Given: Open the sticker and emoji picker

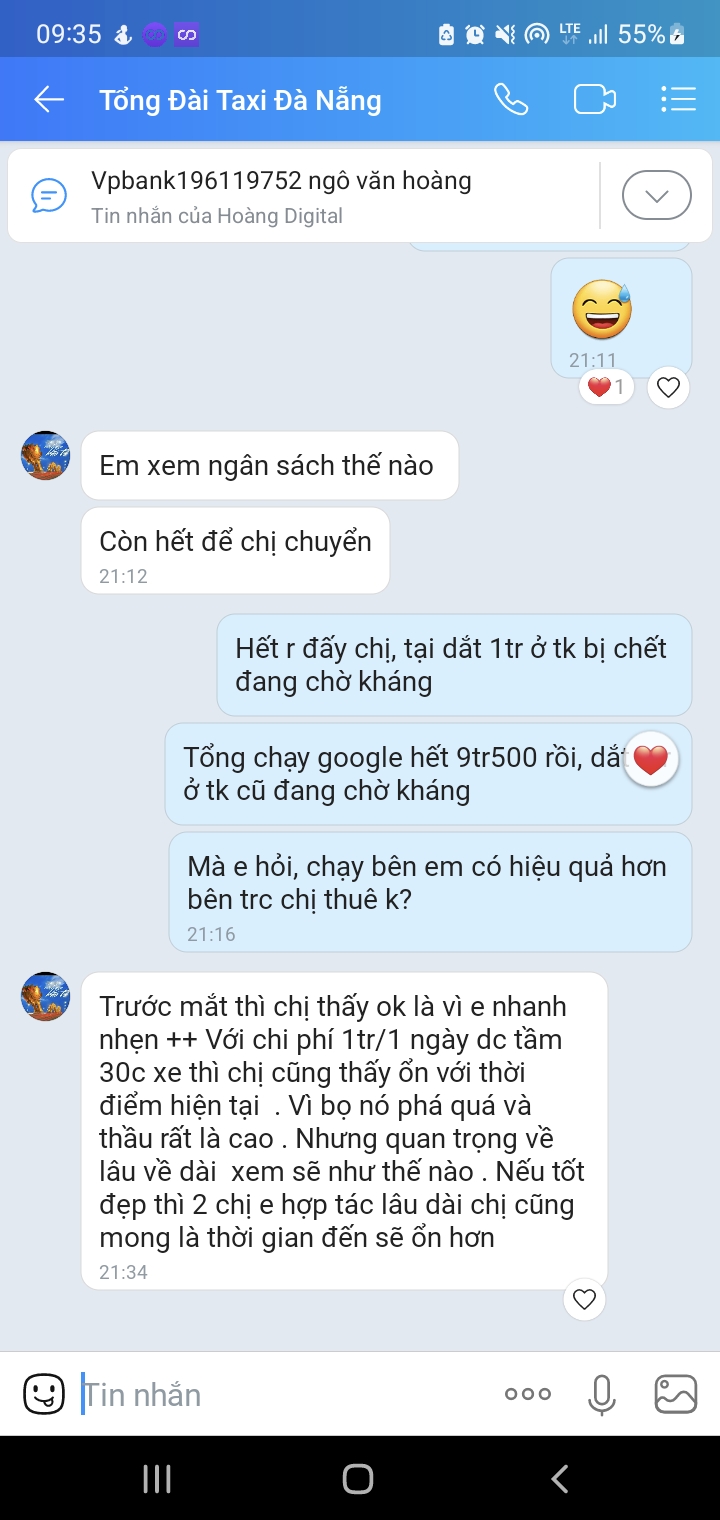Looking at the screenshot, I should click(44, 1393).
